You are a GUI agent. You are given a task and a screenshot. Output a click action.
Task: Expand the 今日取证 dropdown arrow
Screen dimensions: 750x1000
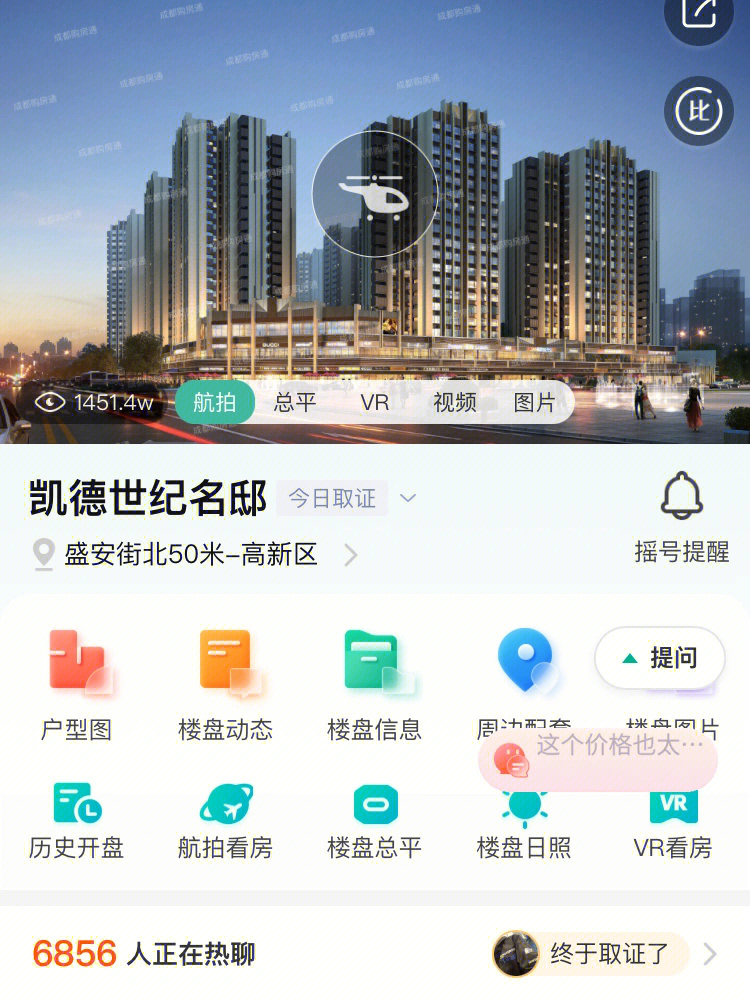407,497
